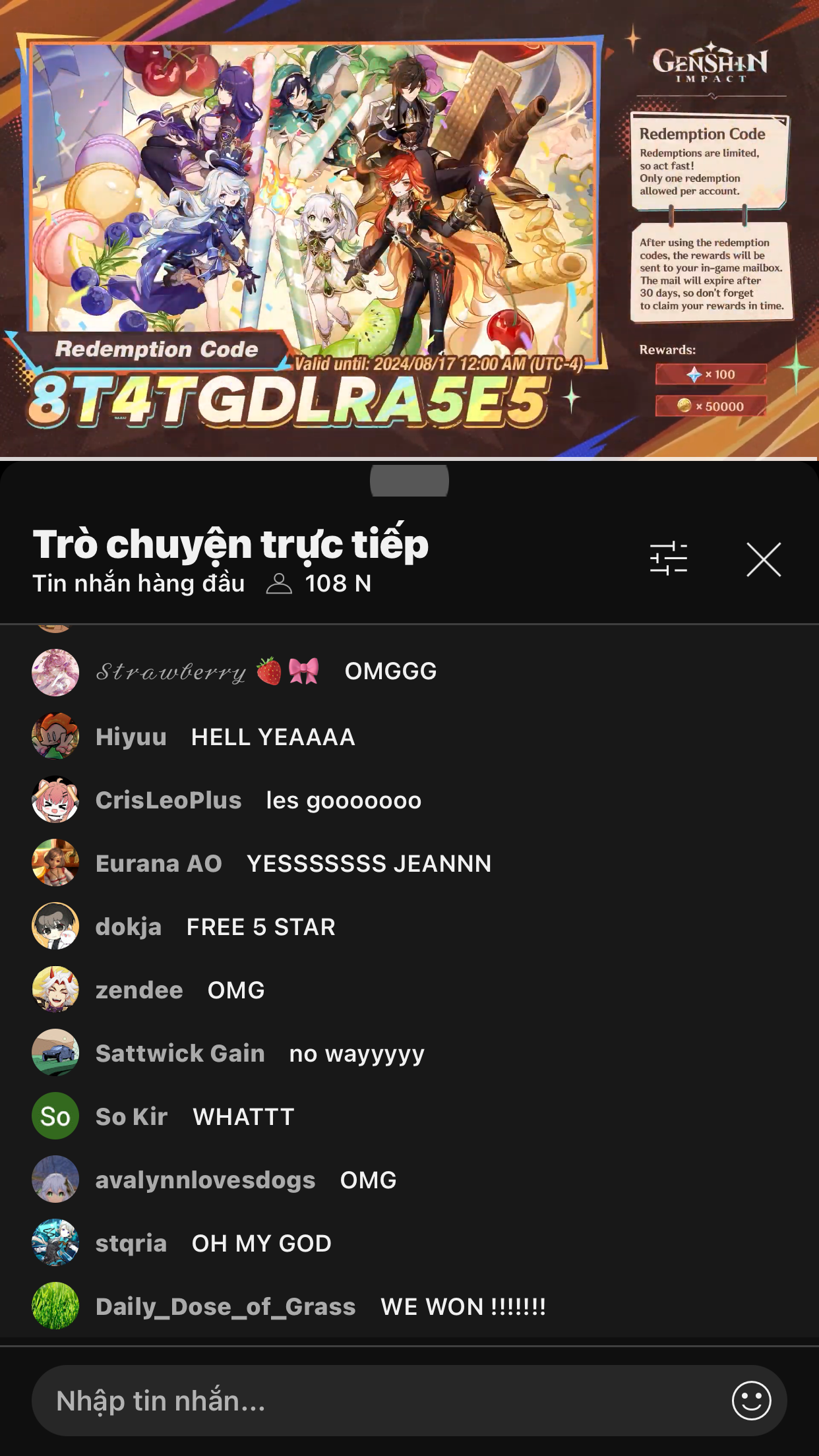Tap the chat panel drag handle
The height and width of the screenshot is (1456, 819).
[x=409, y=481]
